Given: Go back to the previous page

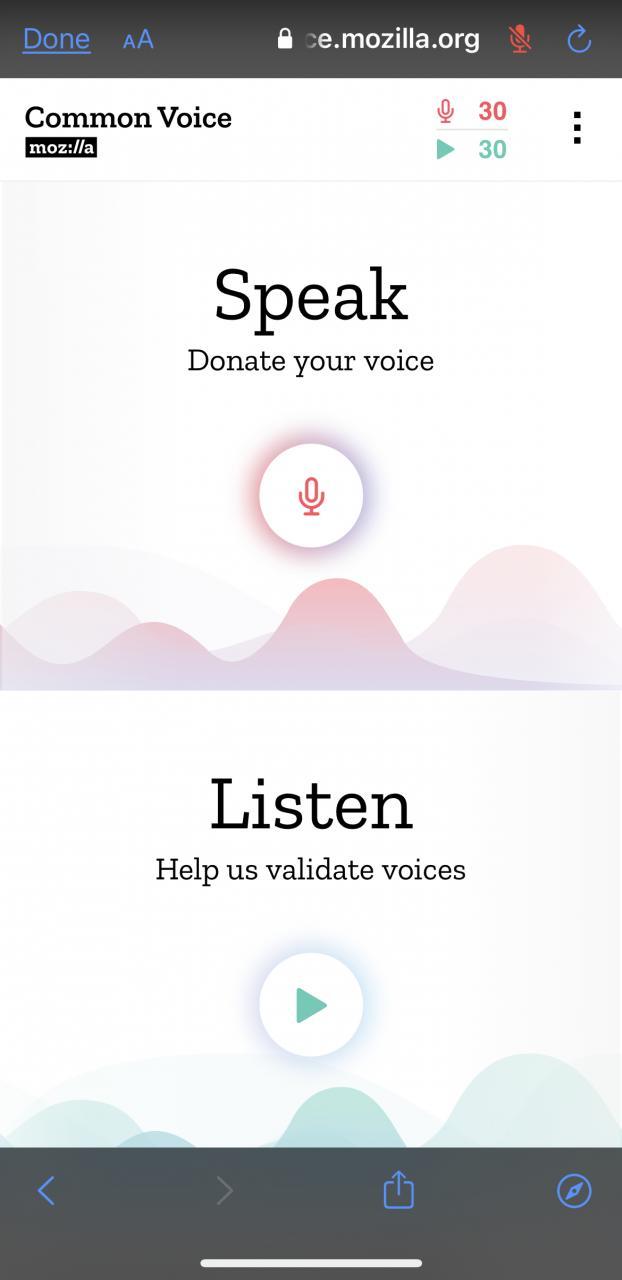Looking at the screenshot, I should (46, 1190).
